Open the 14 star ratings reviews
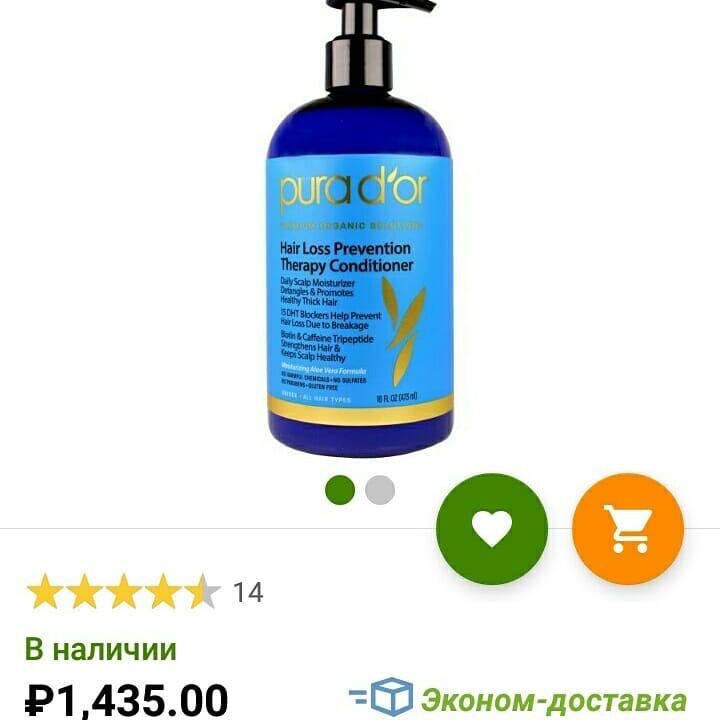Viewport: 720px width, 720px height. pyautogui.click(x=145, y=592)
